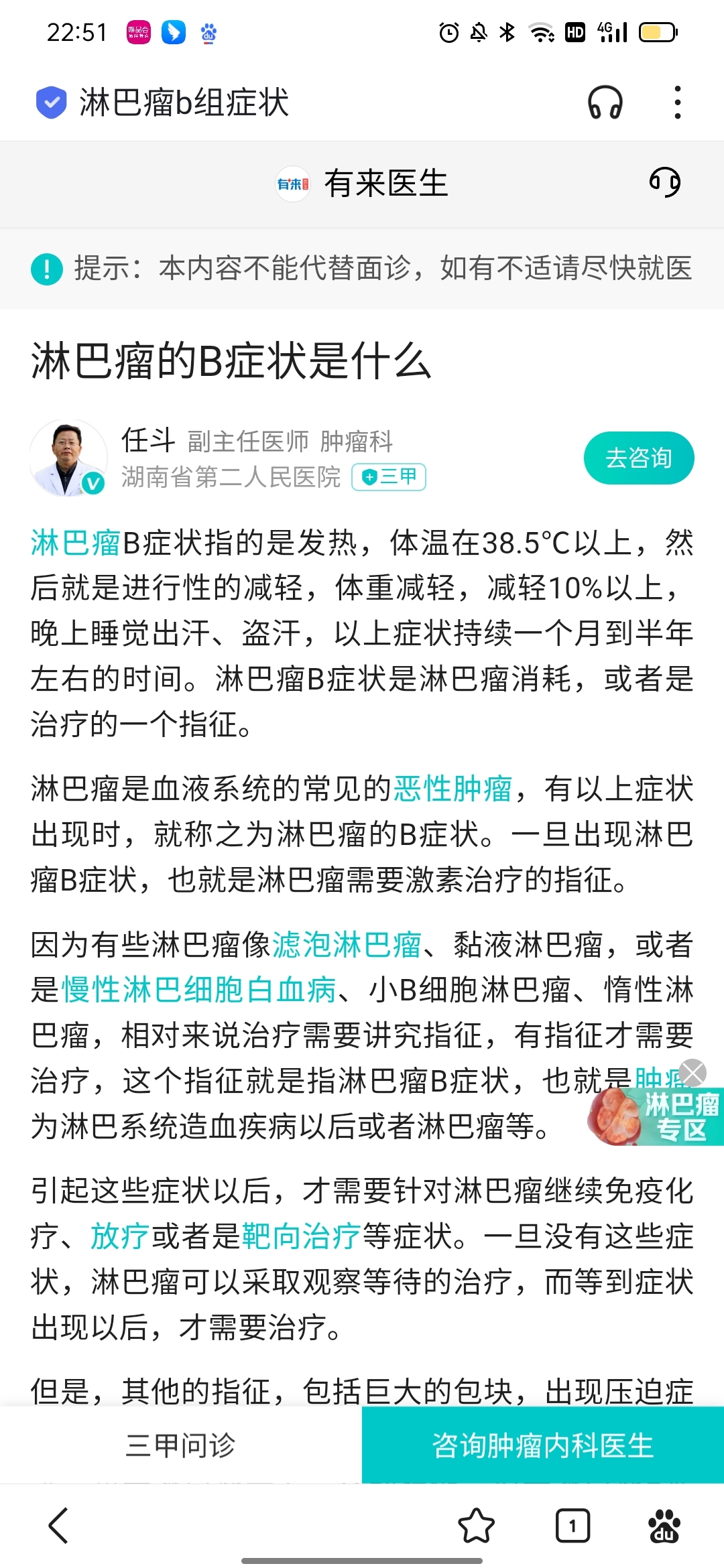724x1568 pixels.
Task: Tap the headphones listen icon in top bar
Action: point(605,103)
